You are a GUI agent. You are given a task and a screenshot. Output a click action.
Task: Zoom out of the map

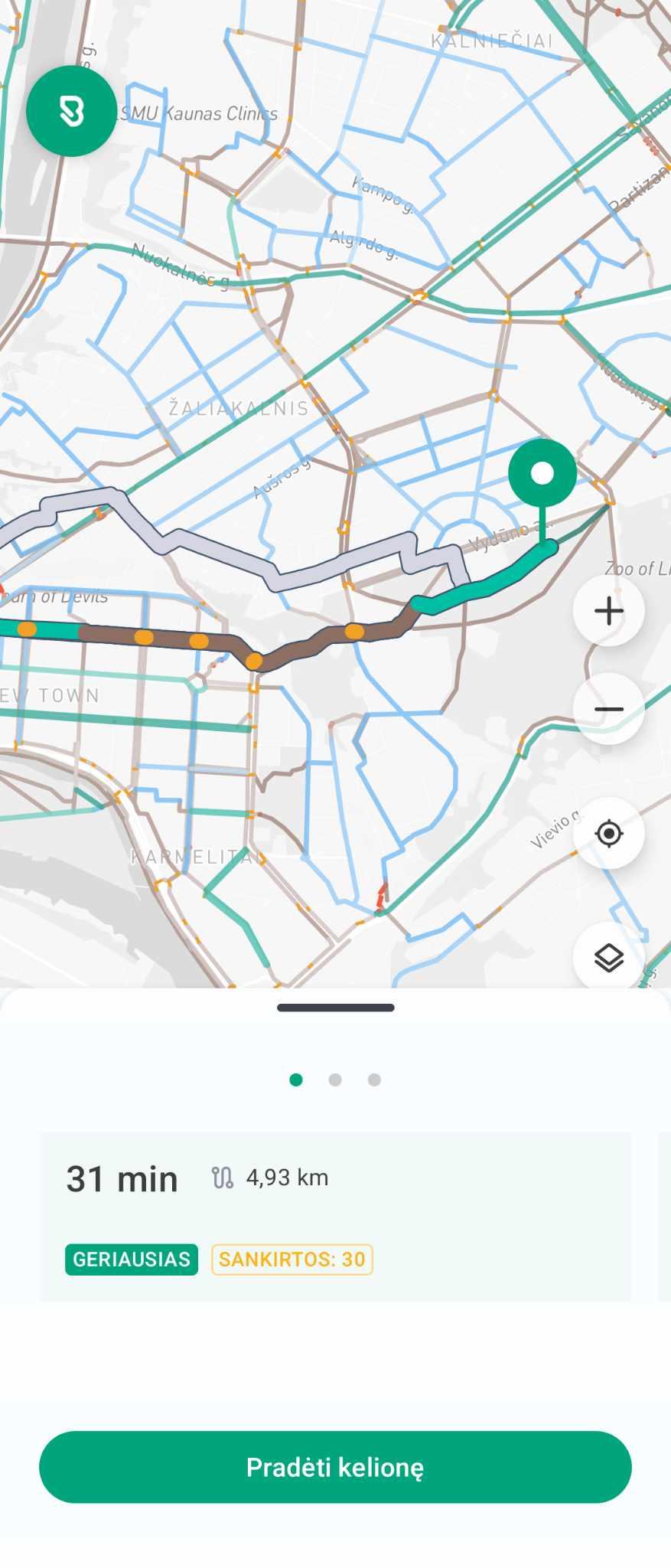coord(608,709)
